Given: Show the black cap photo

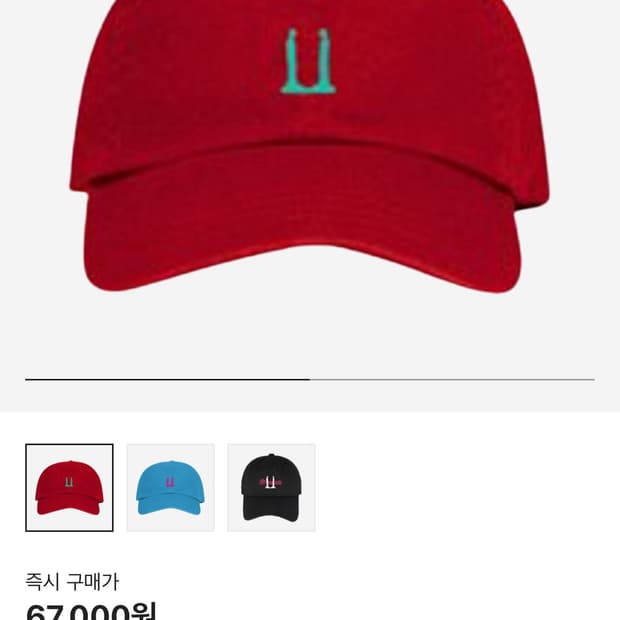Looking at the screenshot, I should point(271,488).
